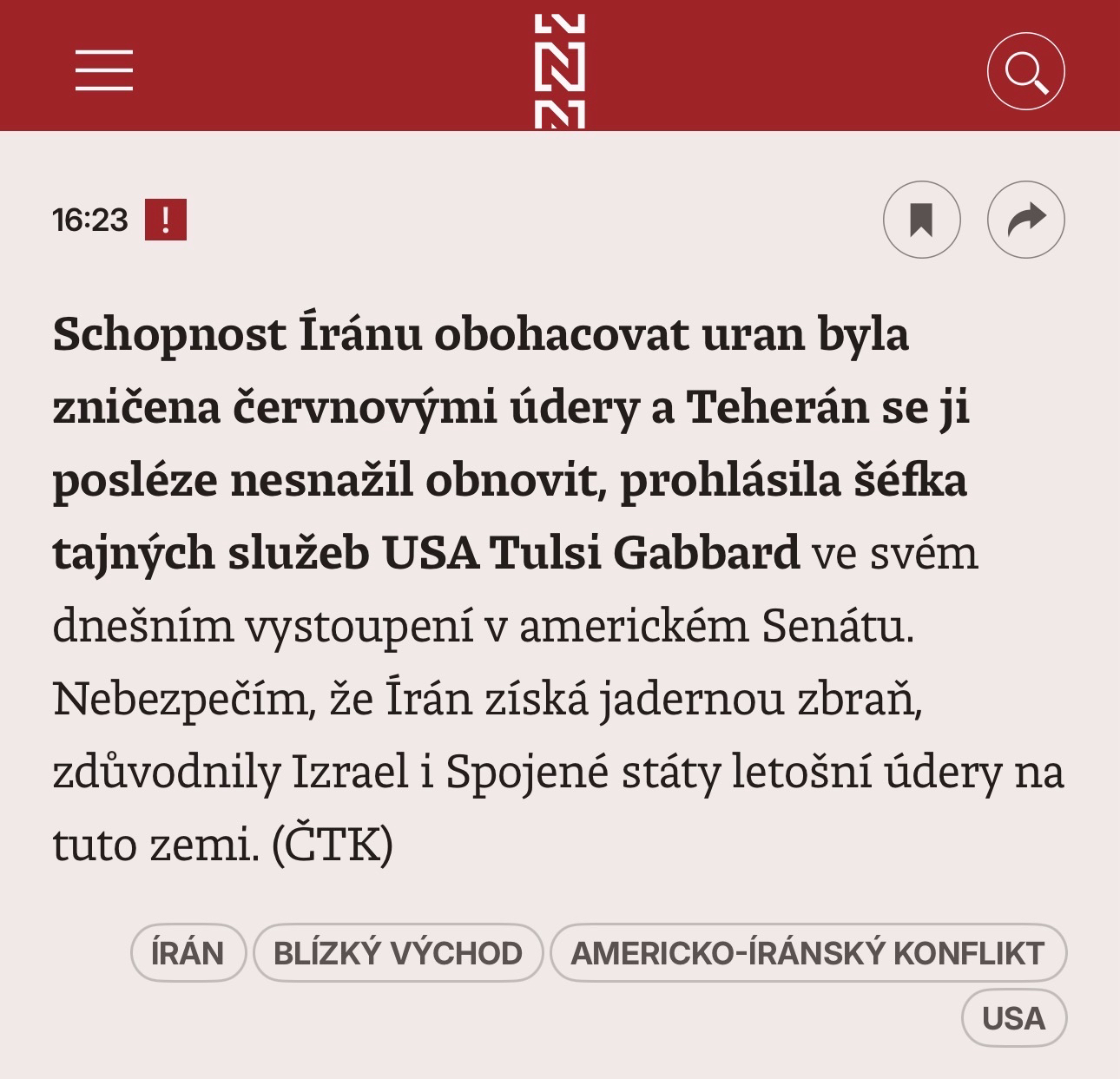Open the search magnifier
The height and width of the screenshot is (1079, 1120).
point(1025,71)
